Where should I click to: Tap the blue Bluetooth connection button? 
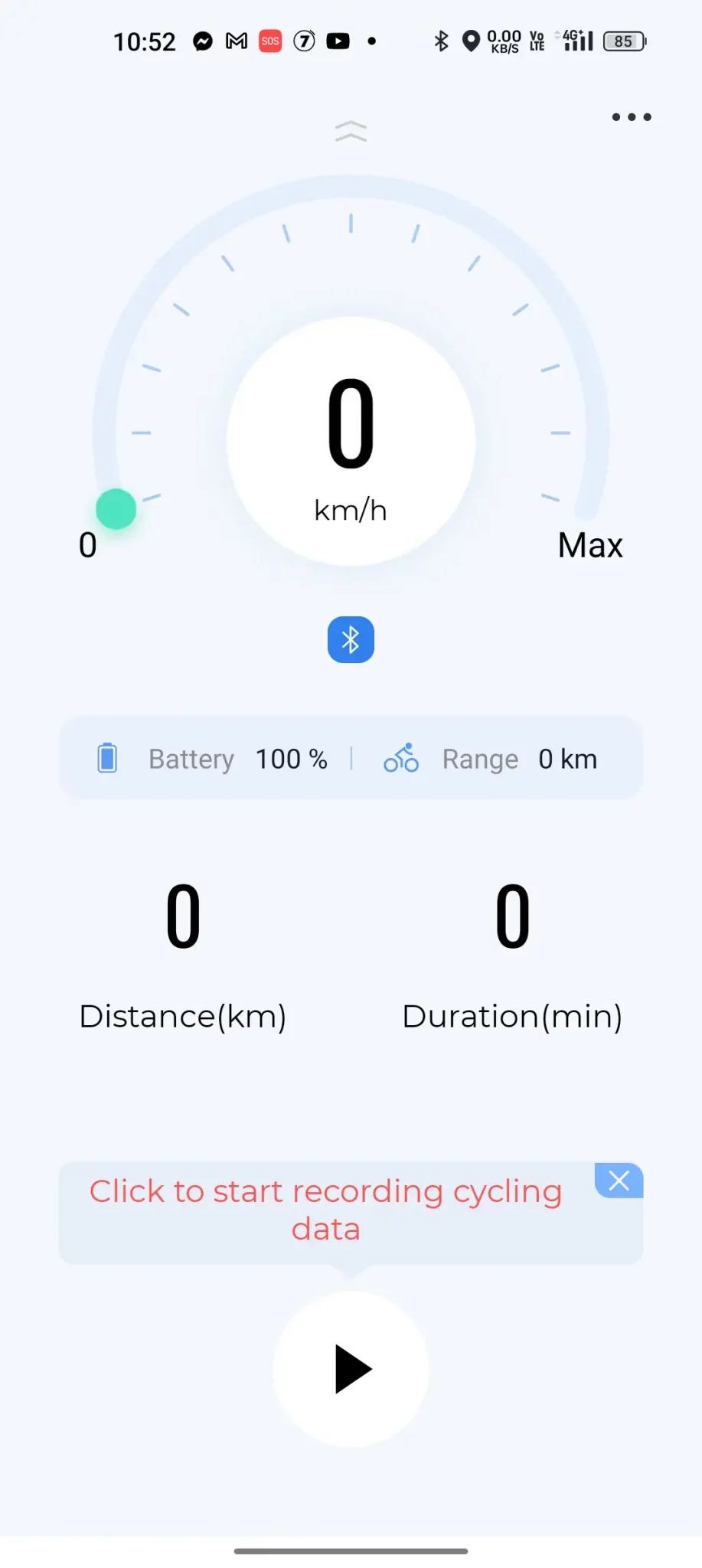point(351,639)
